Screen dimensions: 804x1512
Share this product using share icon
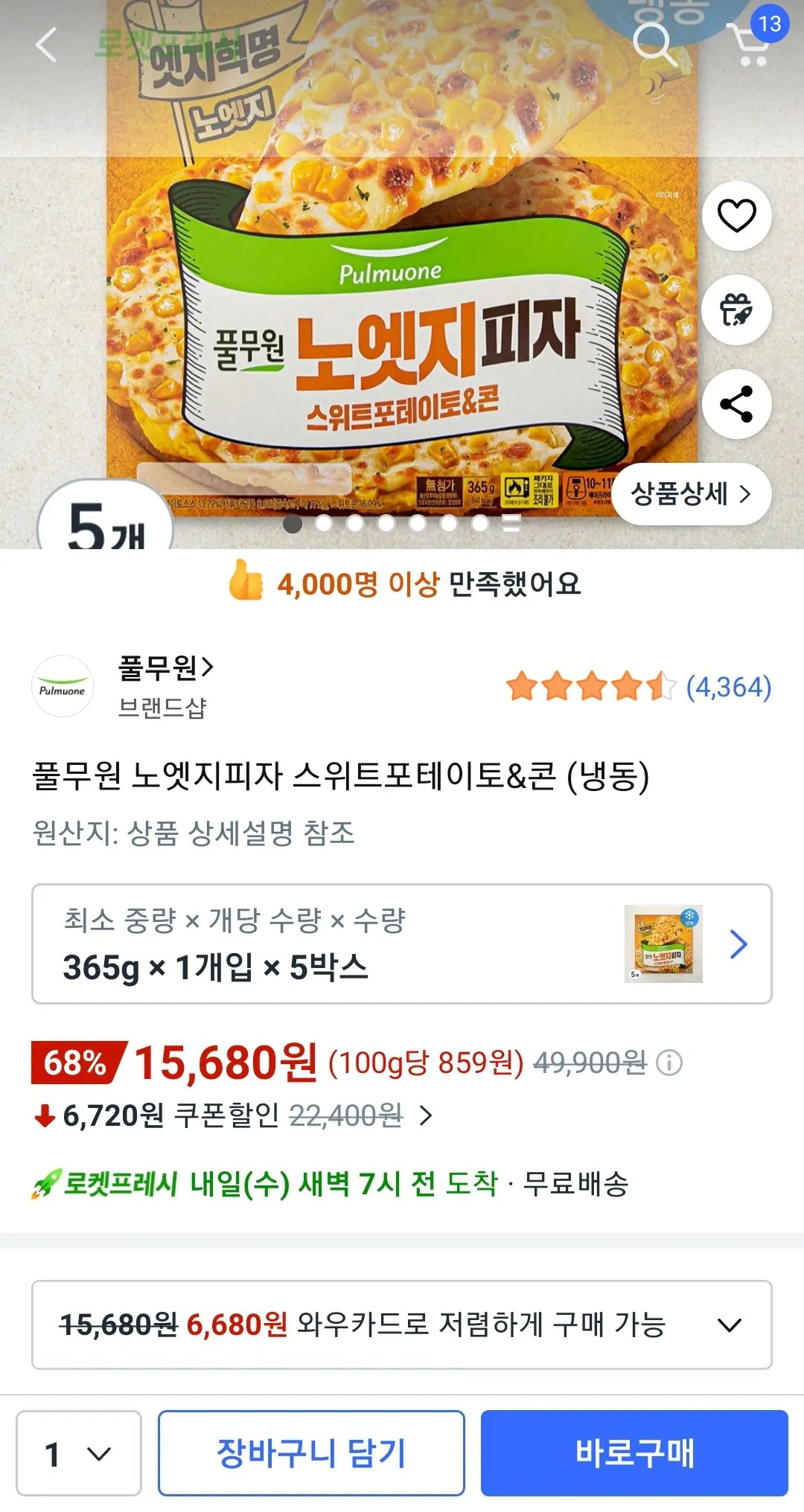[x=736, y=404]
